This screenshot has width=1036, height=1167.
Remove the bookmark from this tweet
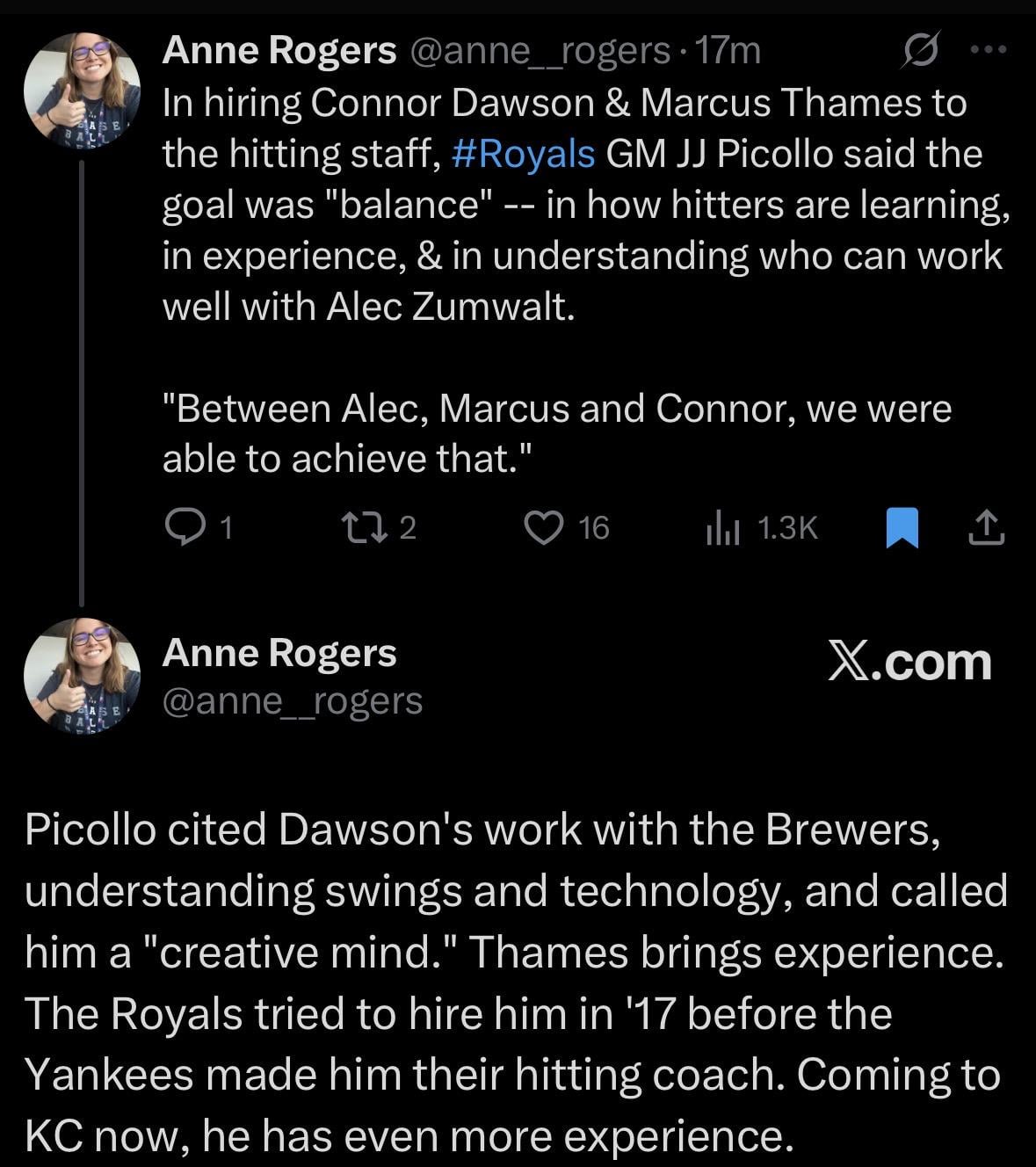click(x=902, y=527)
